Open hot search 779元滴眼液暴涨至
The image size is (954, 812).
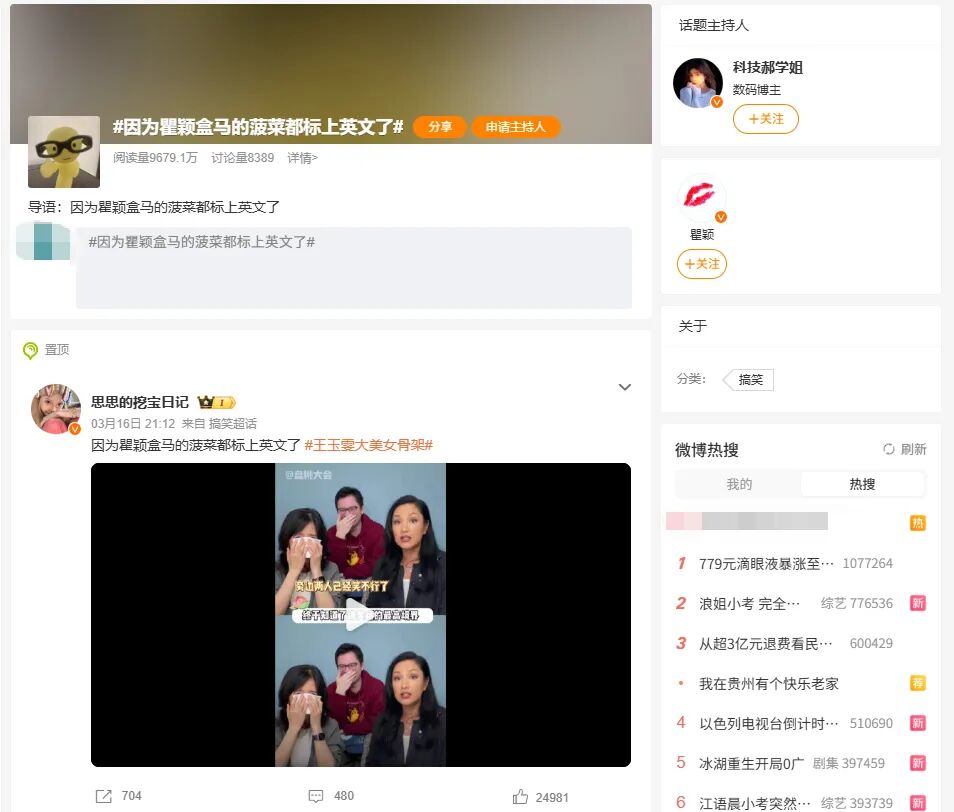(766, 564)
